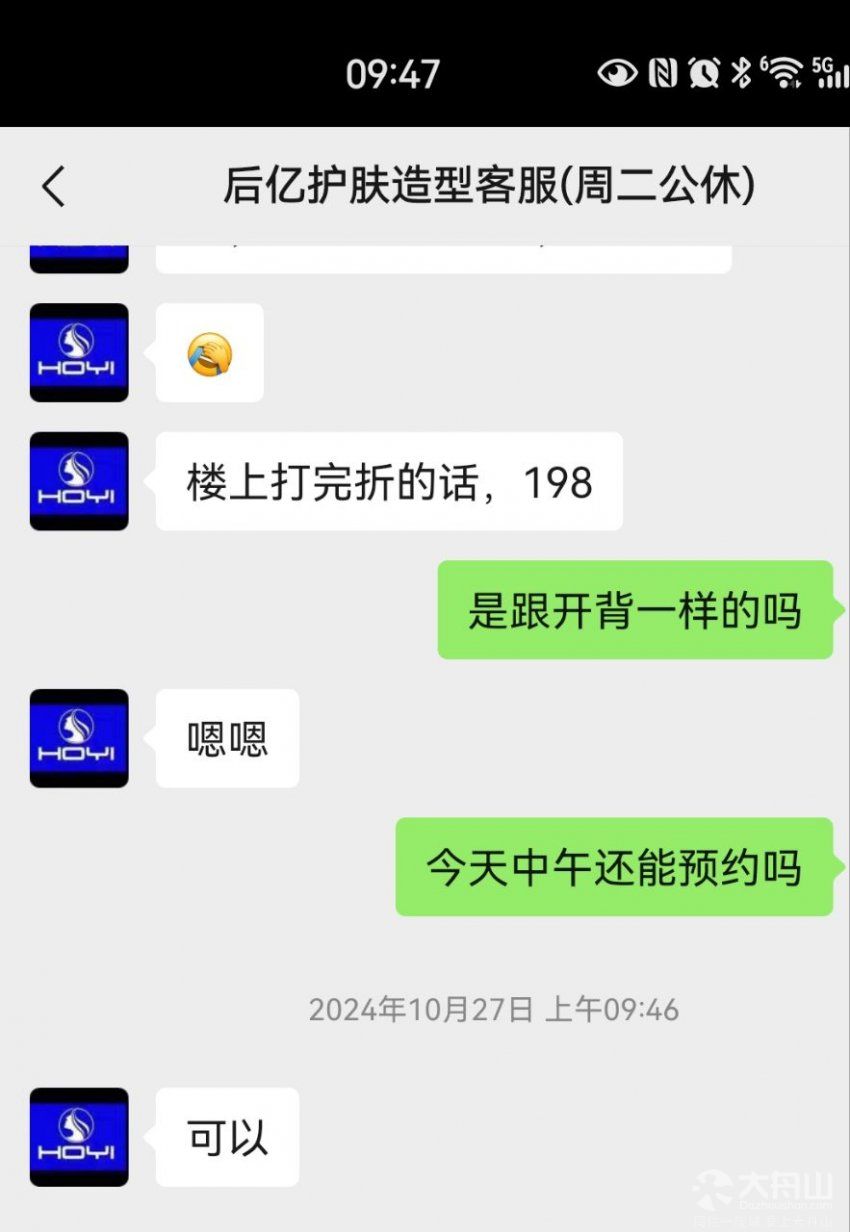
Task: Go back from the 后亿护肤造型客服 chat
Action: [53, 186]
